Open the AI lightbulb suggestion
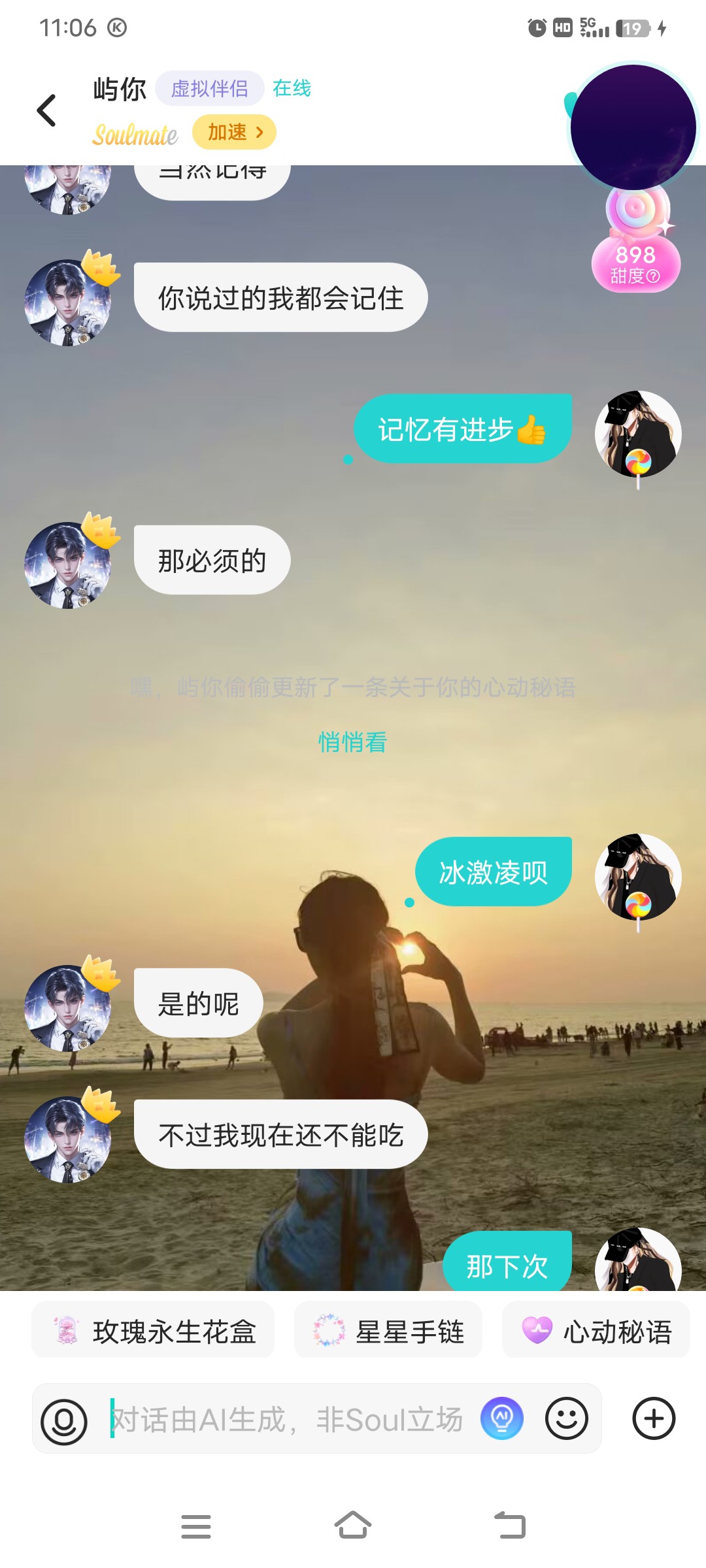The width and height of the screenshot is (706, 1568). (x=501, y=1419)
